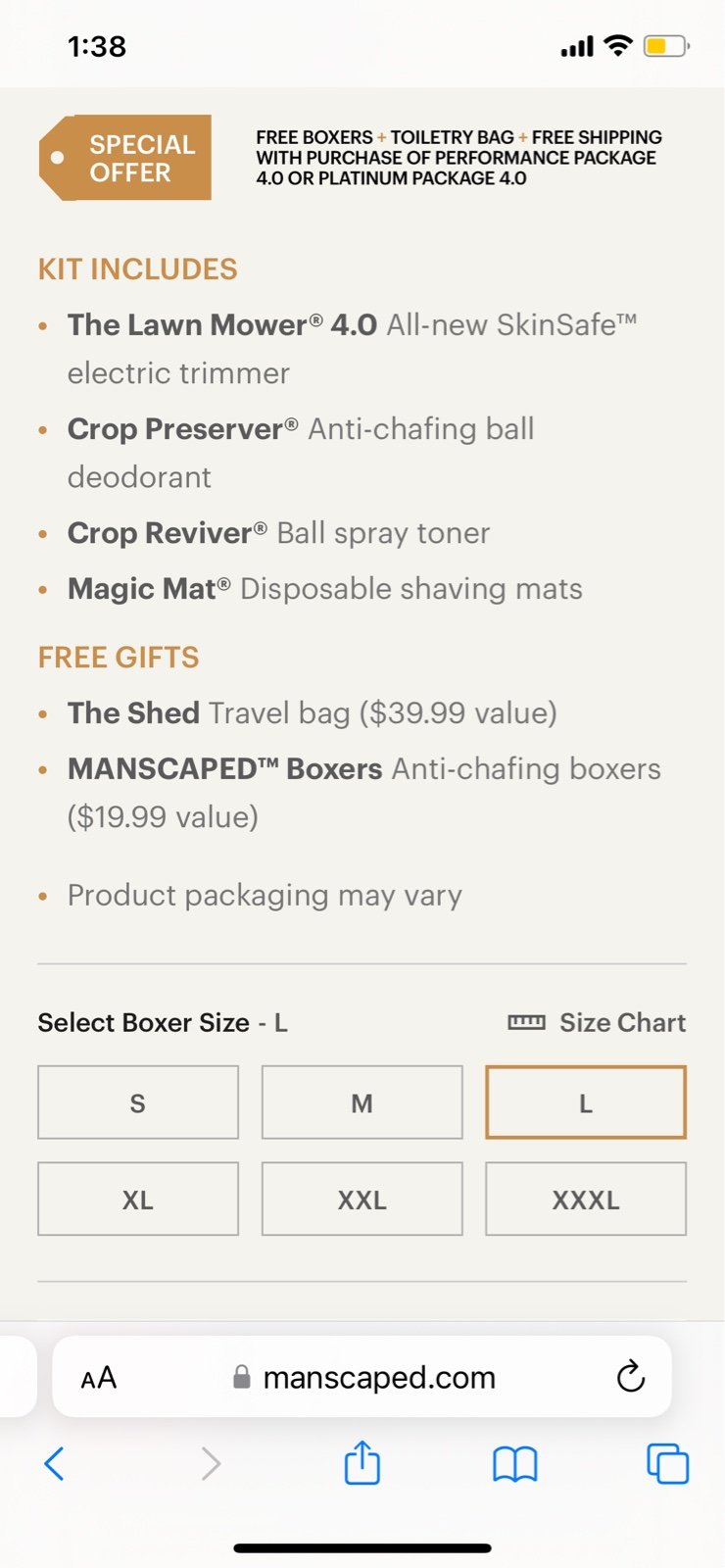Open the AA reader options
The image size is (725, 1568).
tap(99, 1378)
